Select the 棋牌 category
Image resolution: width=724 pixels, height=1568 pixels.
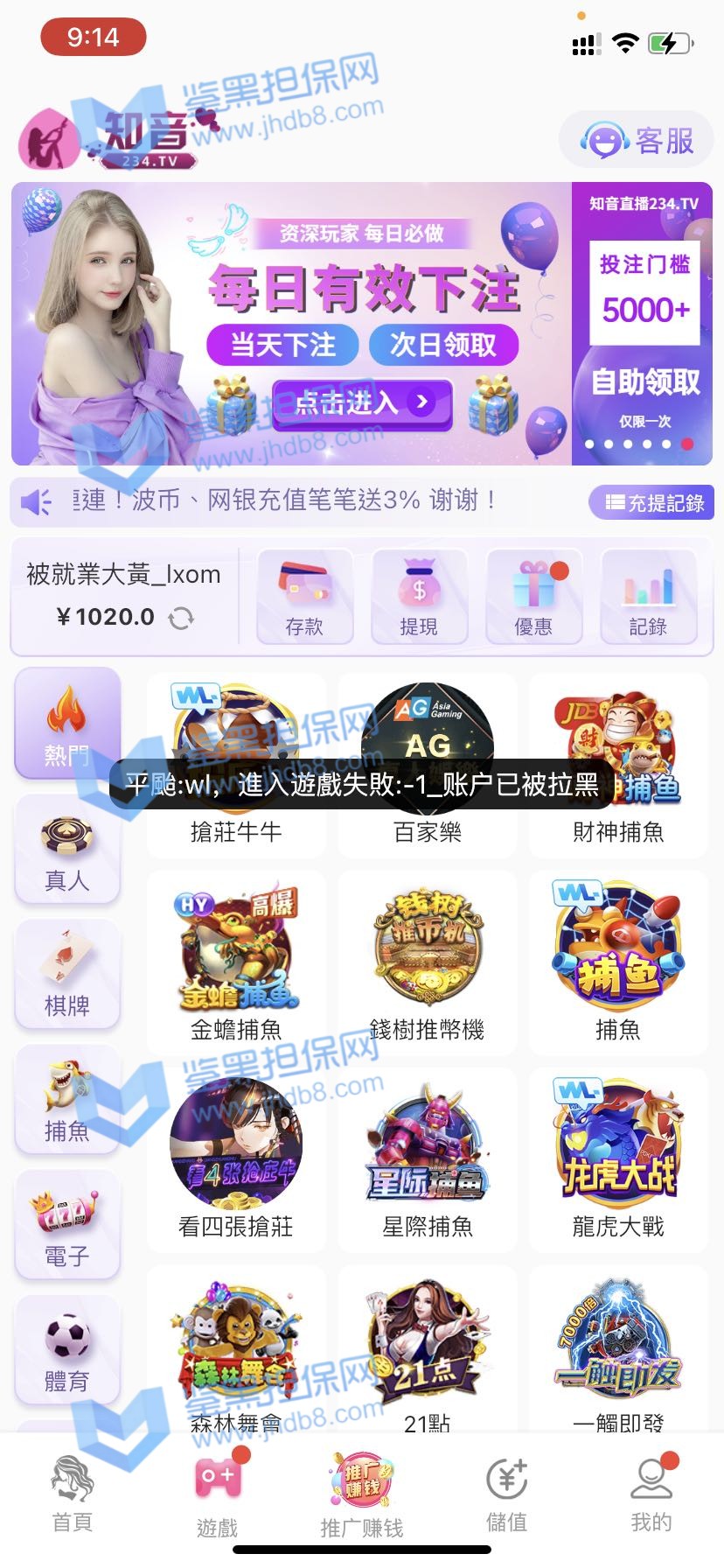[67, 975]
